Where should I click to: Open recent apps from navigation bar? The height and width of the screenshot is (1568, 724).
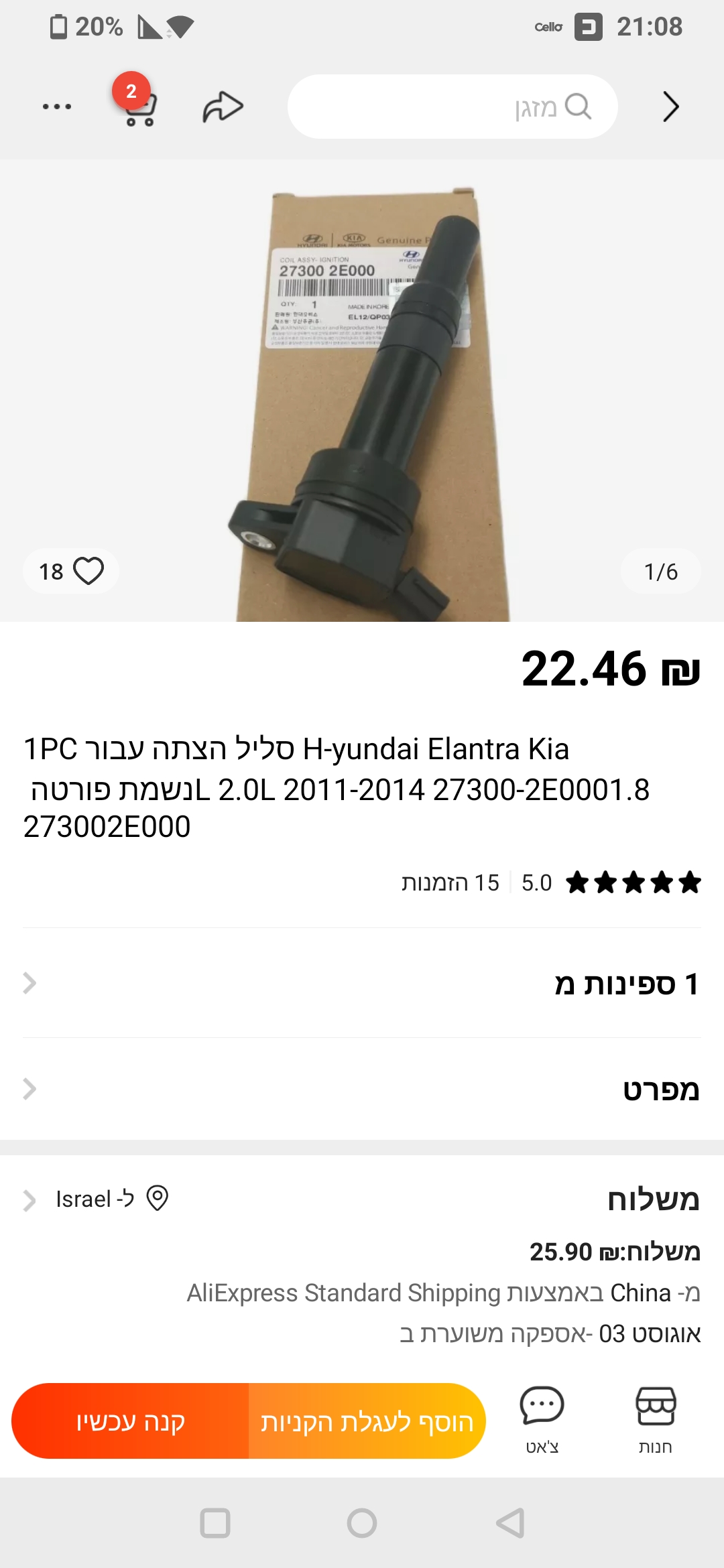coord(215,1523)
